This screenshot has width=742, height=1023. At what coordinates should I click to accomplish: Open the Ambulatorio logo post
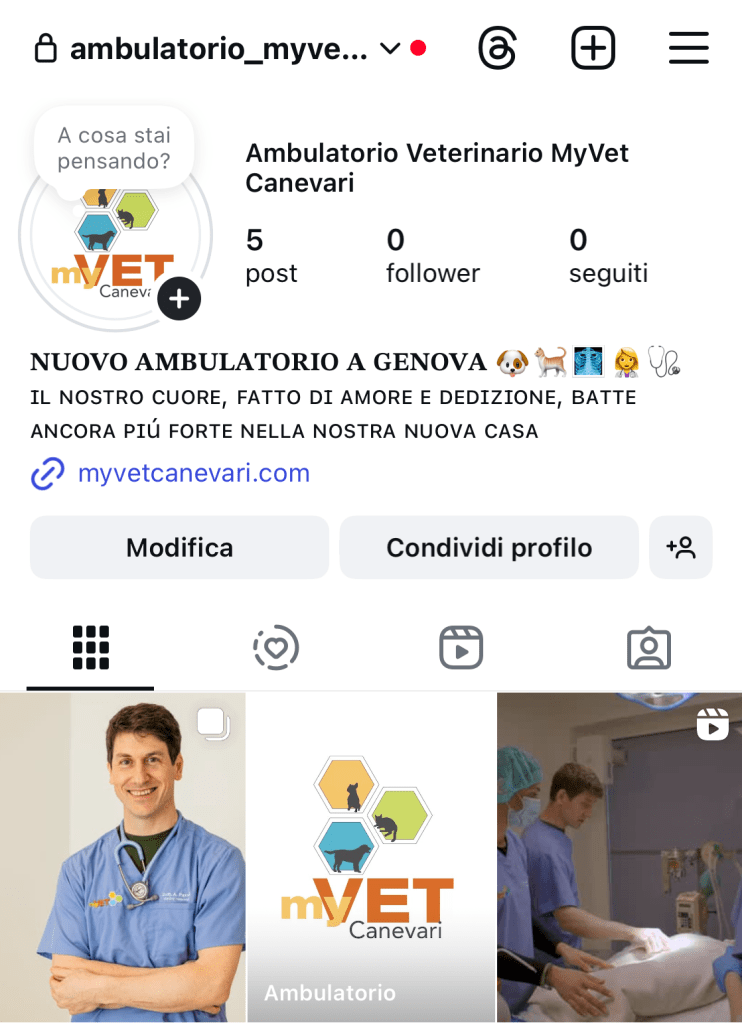371,857
